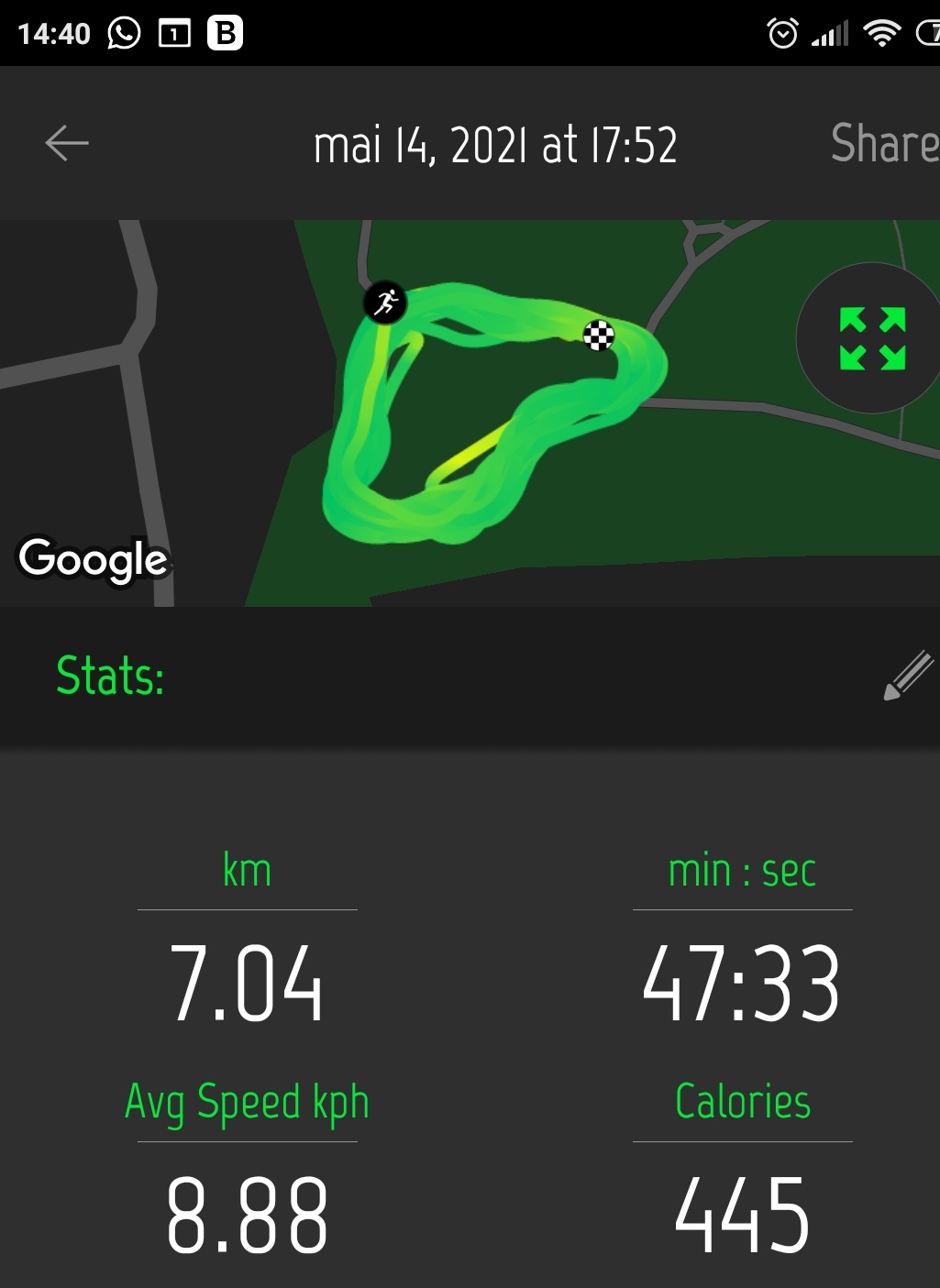Screen dimensions: 940x1288
Task: Edit stats with the pencil icon
Action: pyautogui.click(x=907, y=677)
